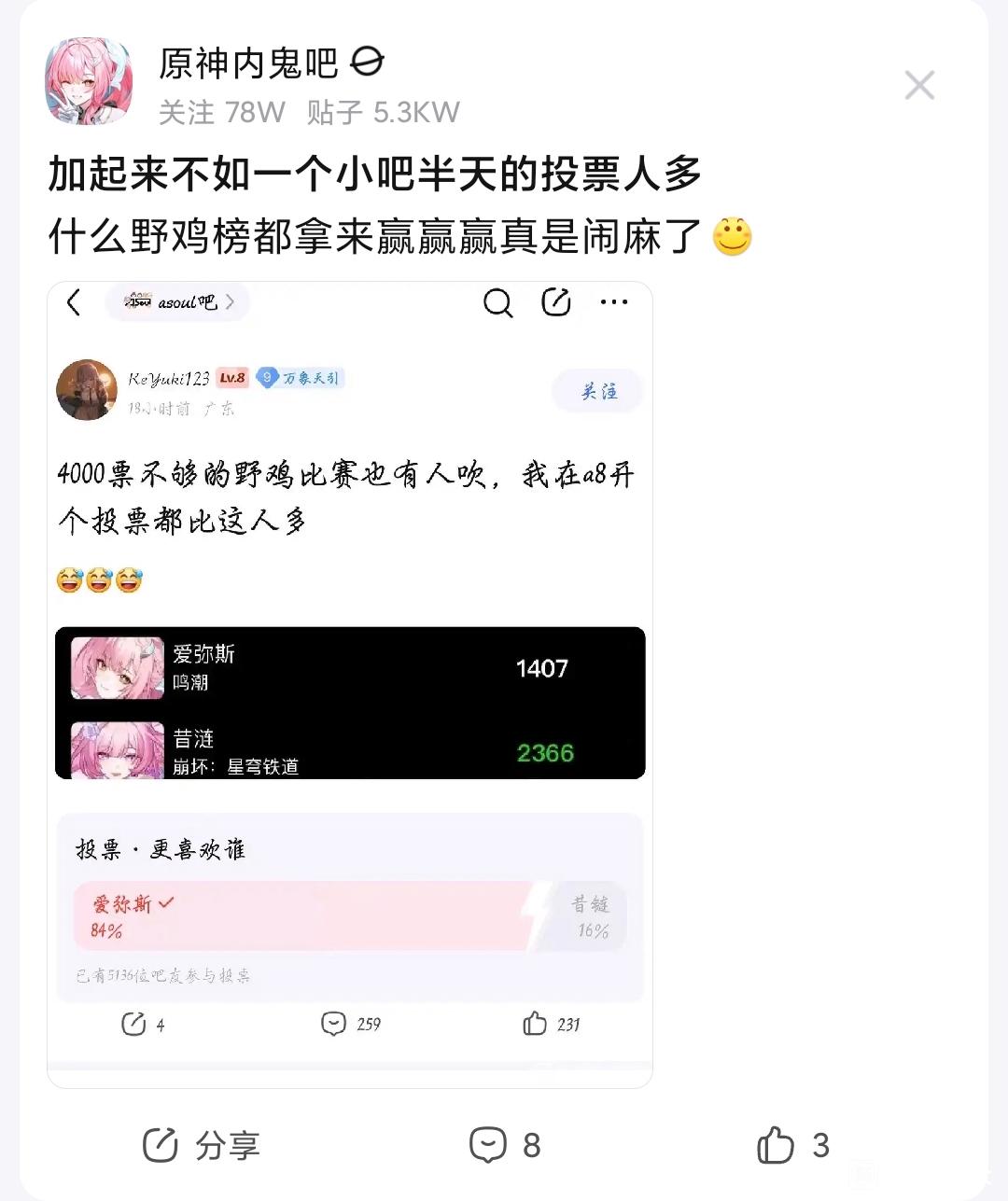Open the 原神内鬼吧 forum avatar
This screenshot has width=1008, height=1201.
pyautogui.click(x=89, y=81)
